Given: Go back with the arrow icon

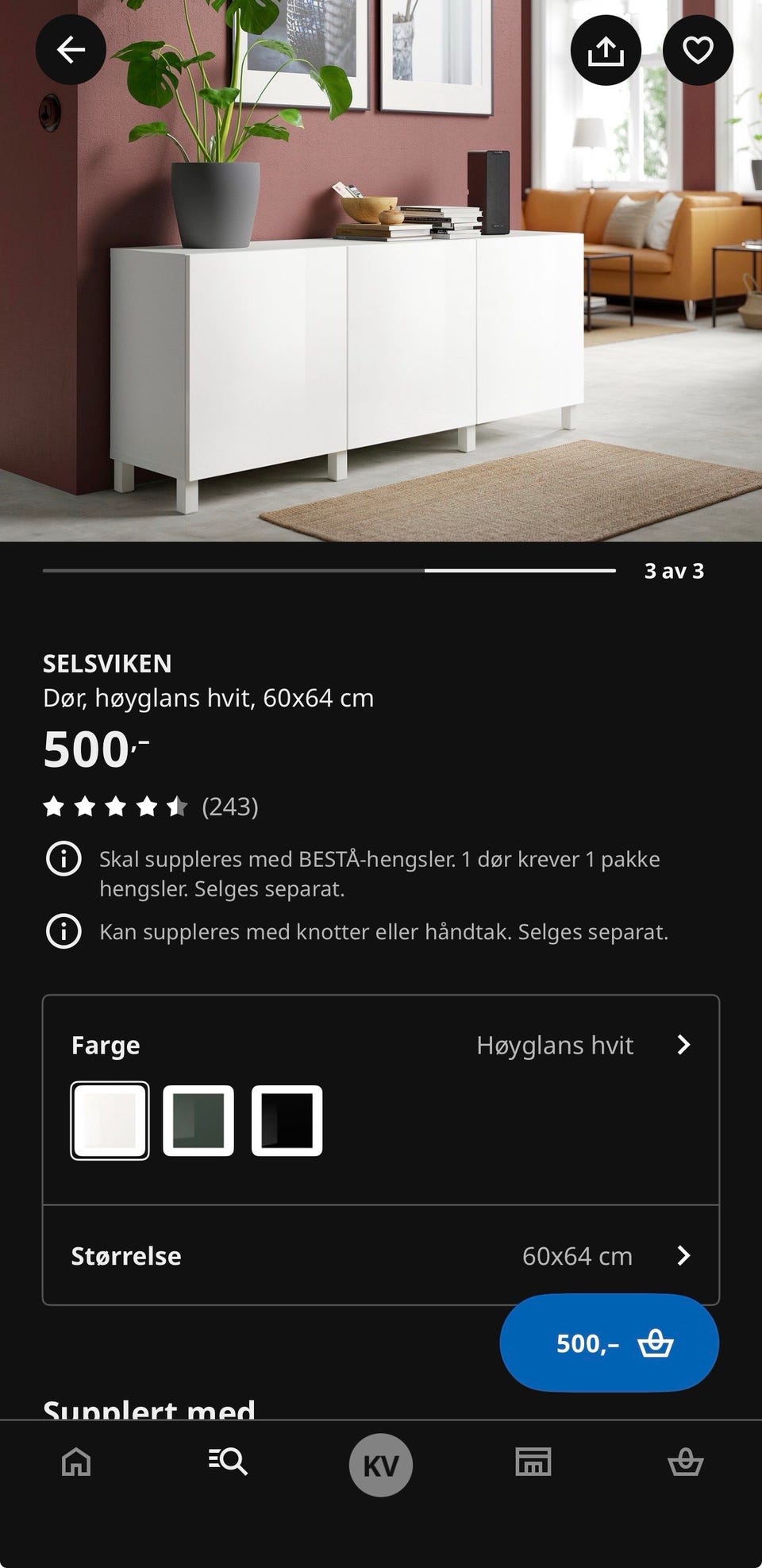Looking at the screenshot, I should coord(71,49).
